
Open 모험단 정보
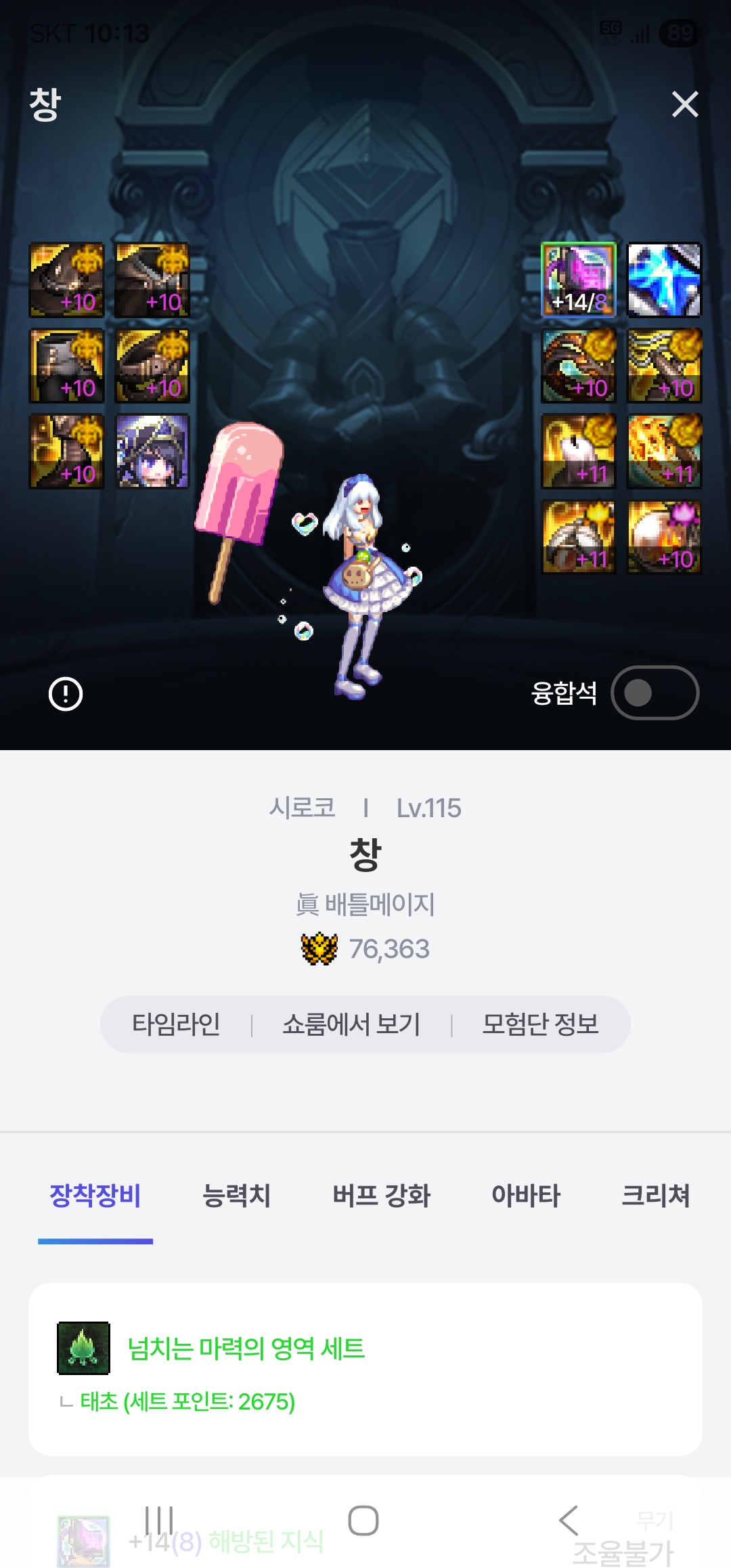click(x=540, y=1024)
